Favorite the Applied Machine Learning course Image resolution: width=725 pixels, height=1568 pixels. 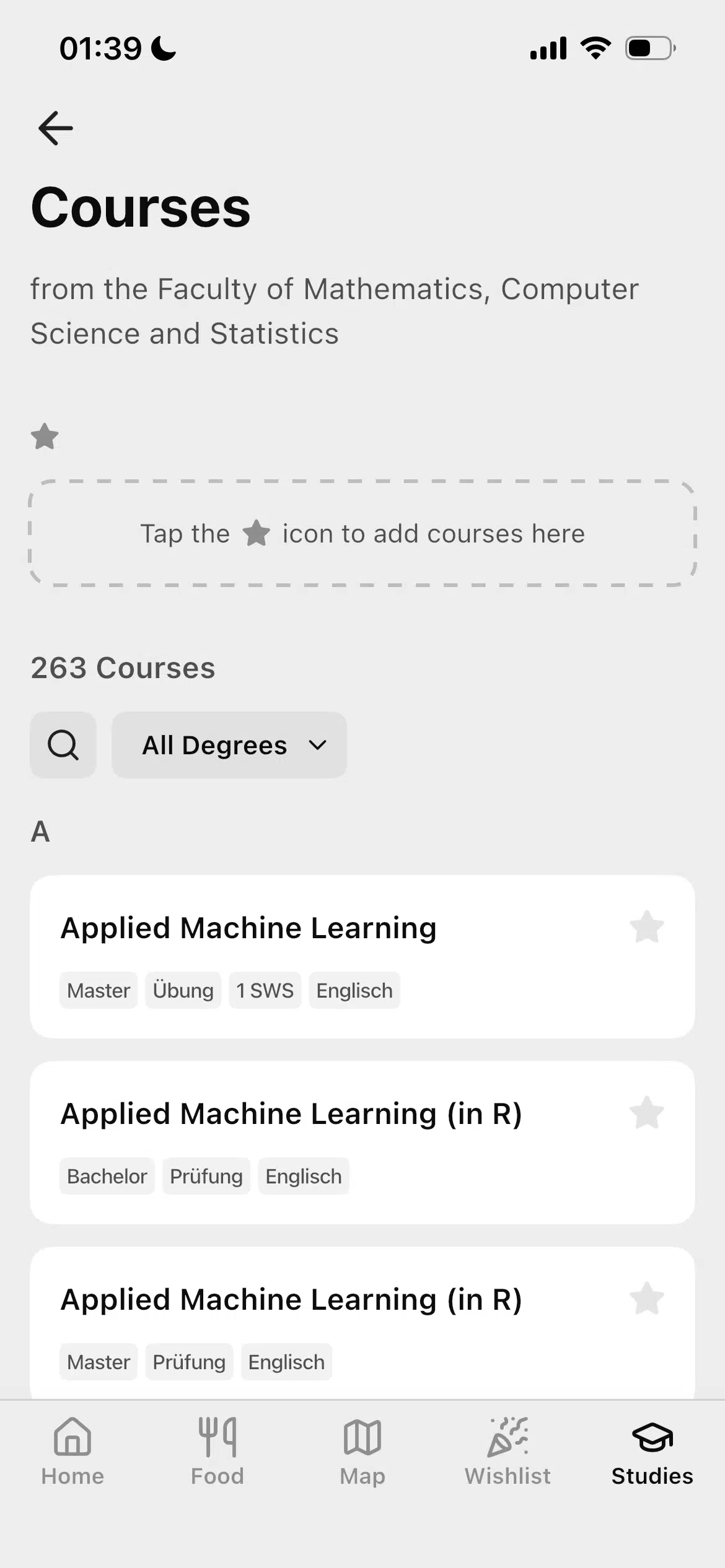pyautogui.click(x=647, y=926)
